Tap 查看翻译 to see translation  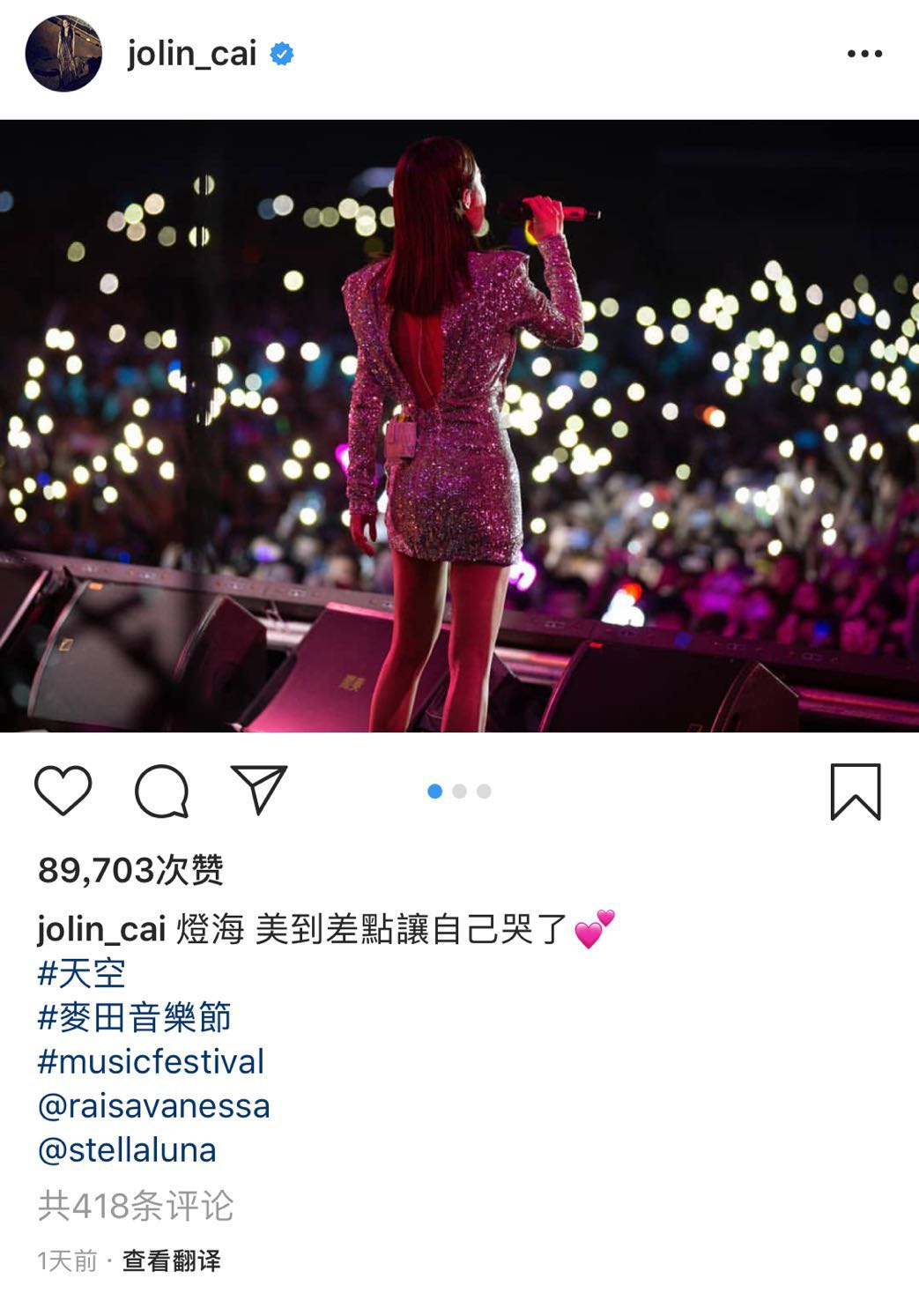pos(171,1260)
